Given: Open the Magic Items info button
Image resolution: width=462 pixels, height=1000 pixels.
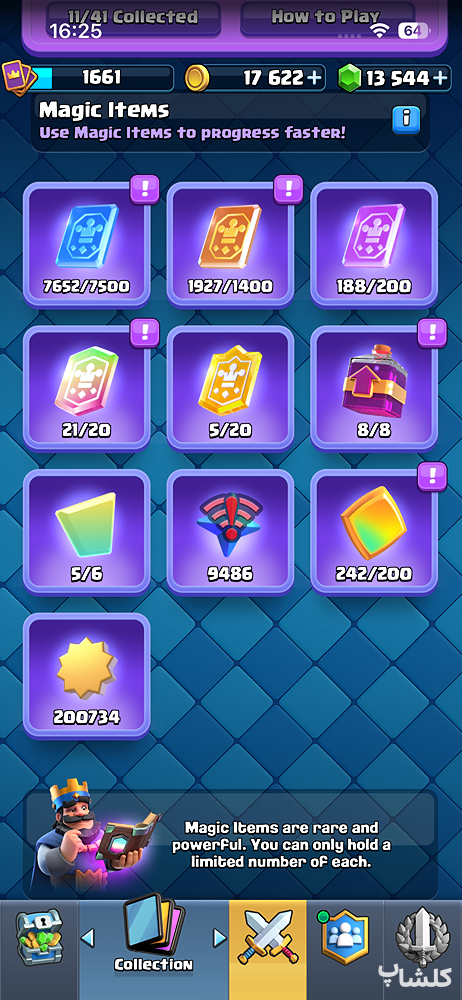Looking at the screenshot, I should [x=406, y=119].
